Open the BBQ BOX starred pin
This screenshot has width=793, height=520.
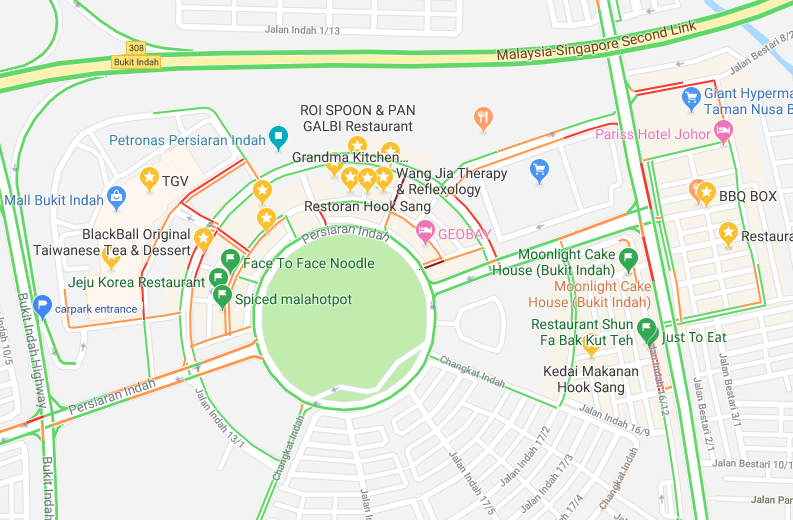pos(706,193)
